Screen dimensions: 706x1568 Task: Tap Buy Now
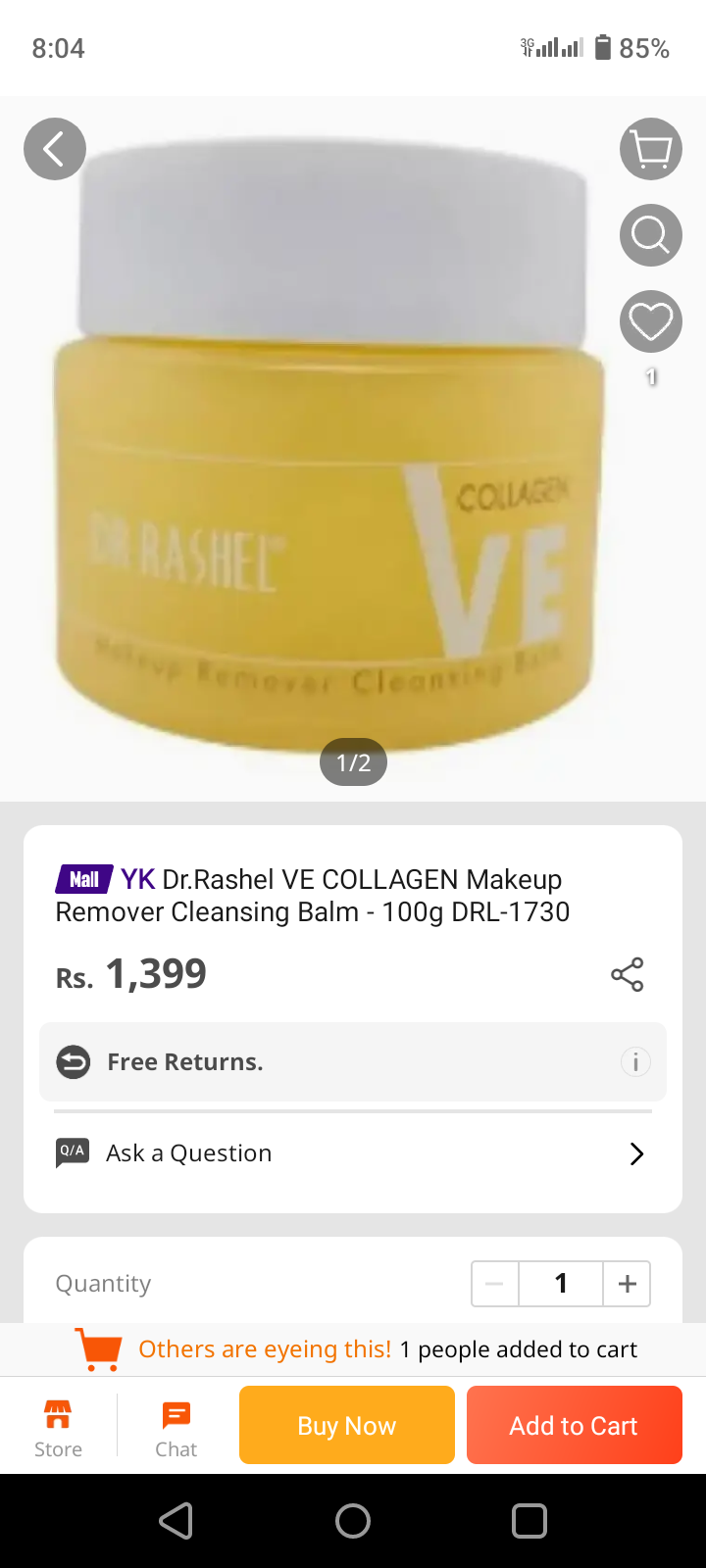[x=347, y=1425]
